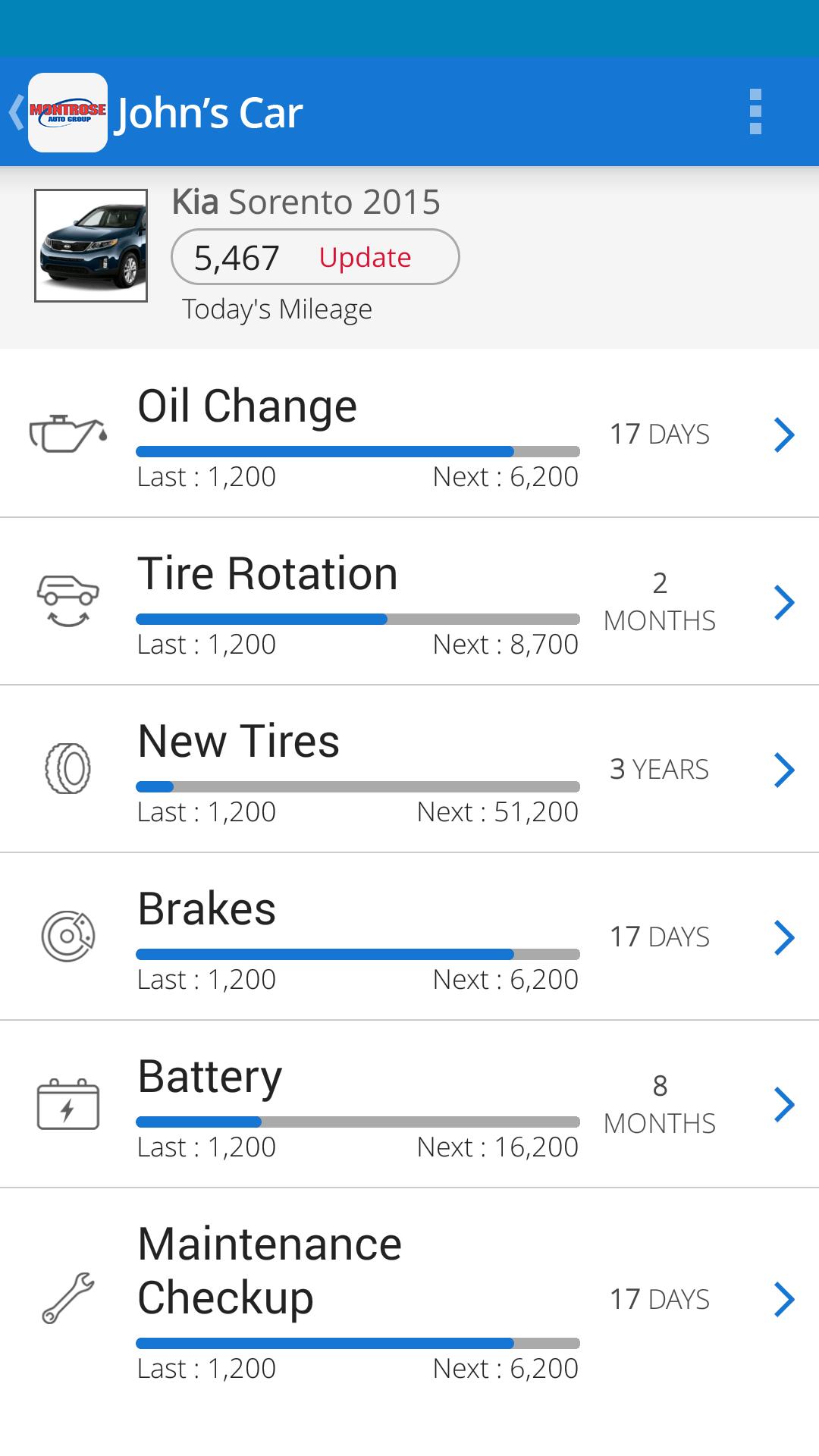Tap Update to change today's mileage

pos(365,257)
